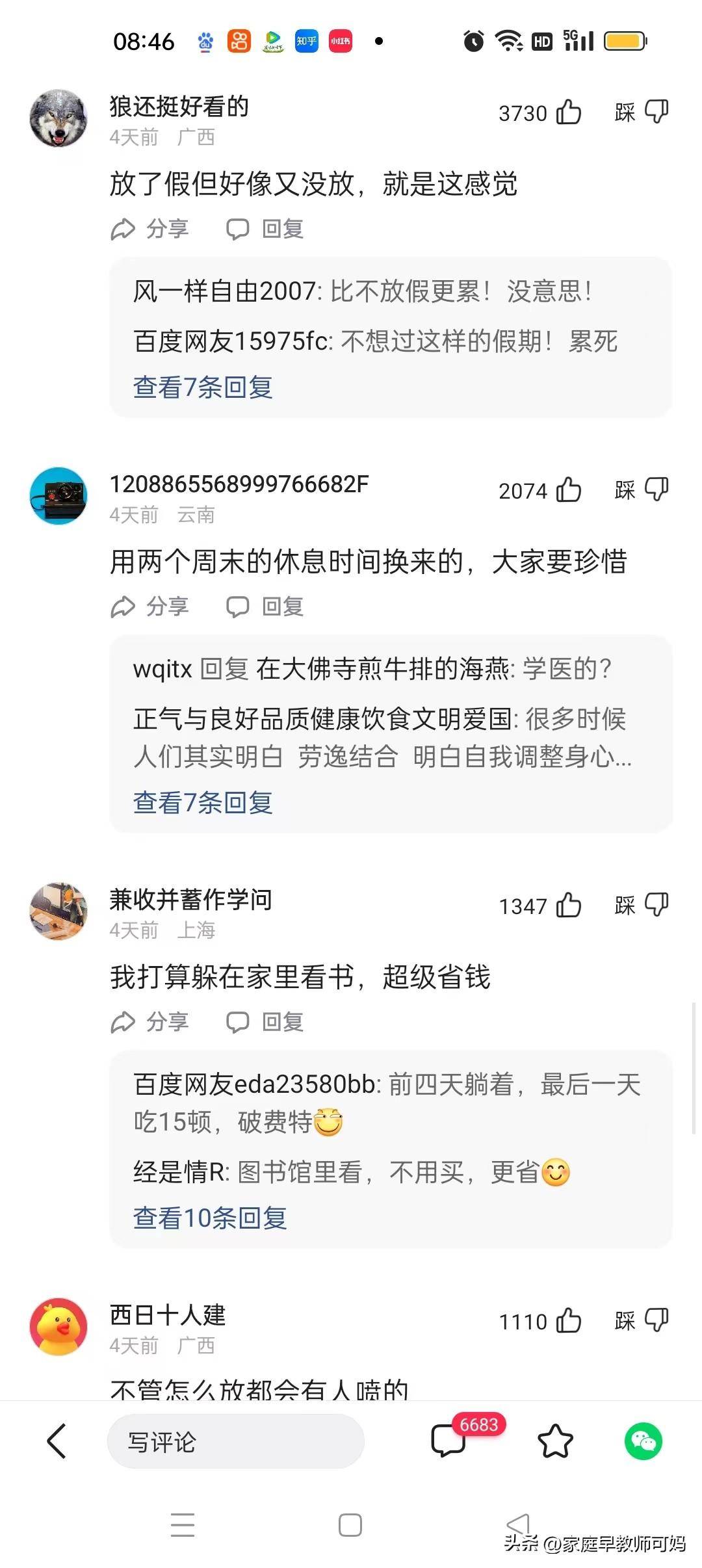Share the comment 放了假但好像又没放

tap(150, 229)
